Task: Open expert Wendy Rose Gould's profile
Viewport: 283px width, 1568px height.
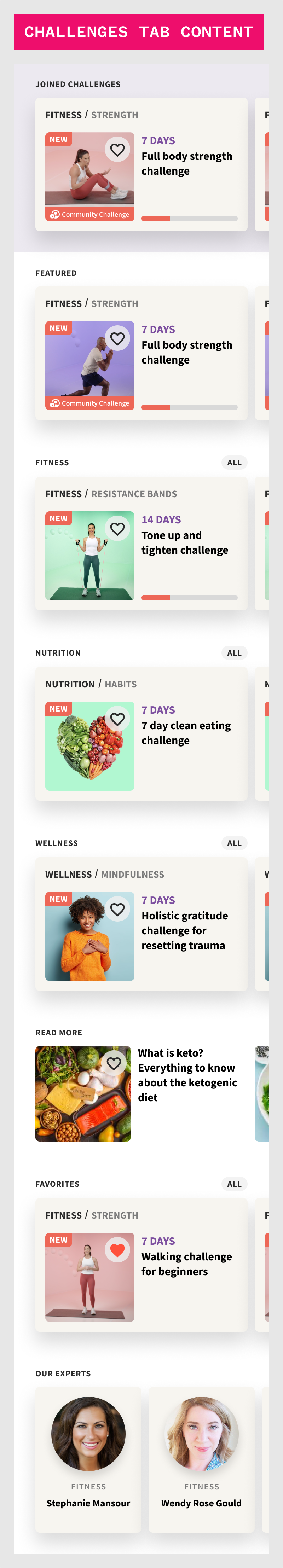Action: tap(201, 1459)
